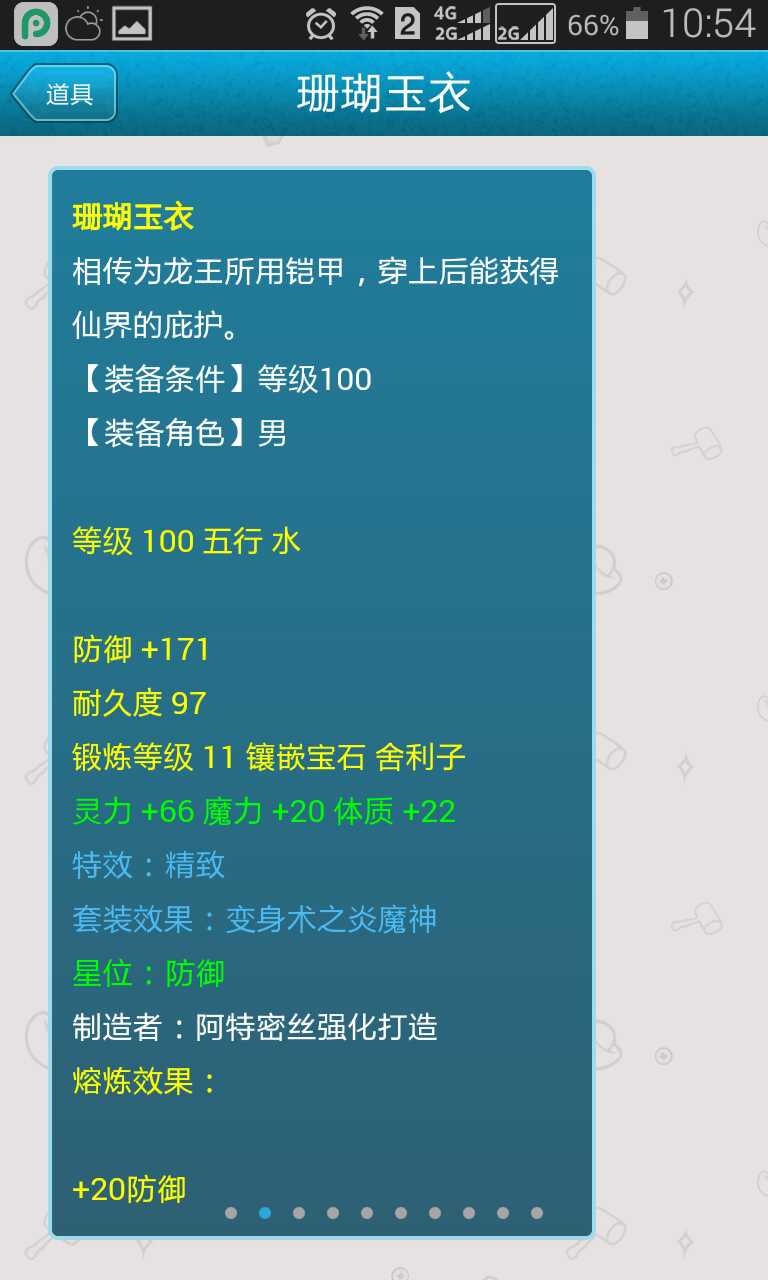Go back to the 道具 screen
Viewport: 768px width, 1280px height.
click(x=65, y=94)
